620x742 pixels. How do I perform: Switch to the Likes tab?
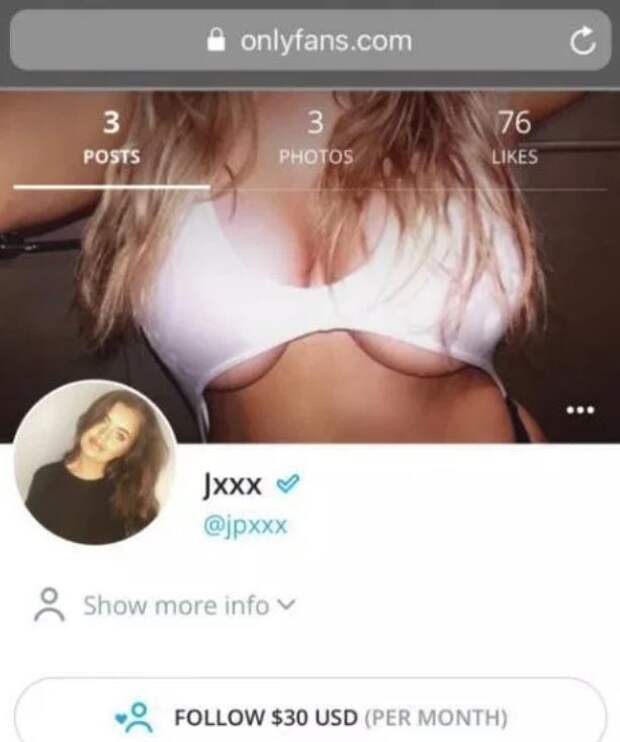point(514,139)
